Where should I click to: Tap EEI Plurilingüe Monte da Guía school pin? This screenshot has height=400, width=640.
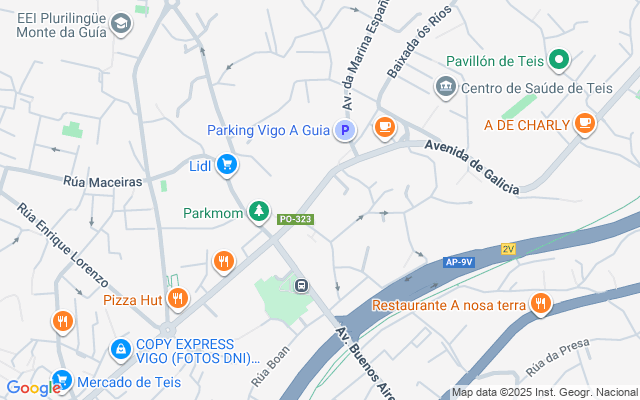pyautogui.click(x=121, y=24)
